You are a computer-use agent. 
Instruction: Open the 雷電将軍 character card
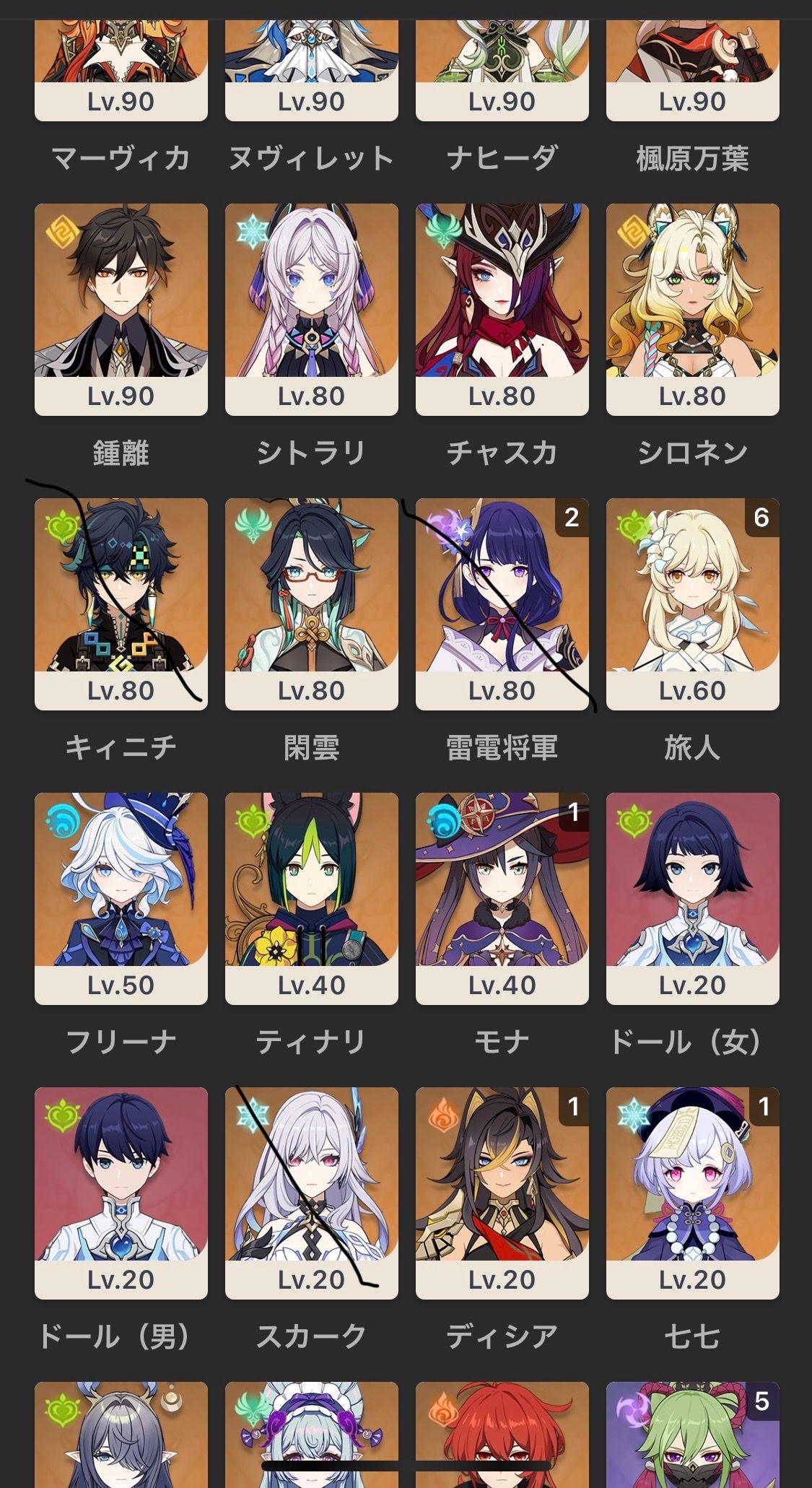pyautogui.click(x=502, y=604)
